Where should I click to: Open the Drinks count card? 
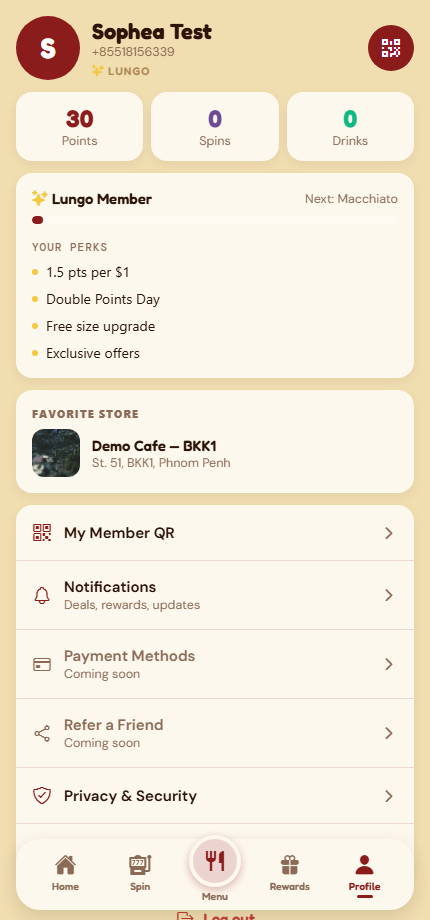tap(350, 126)
